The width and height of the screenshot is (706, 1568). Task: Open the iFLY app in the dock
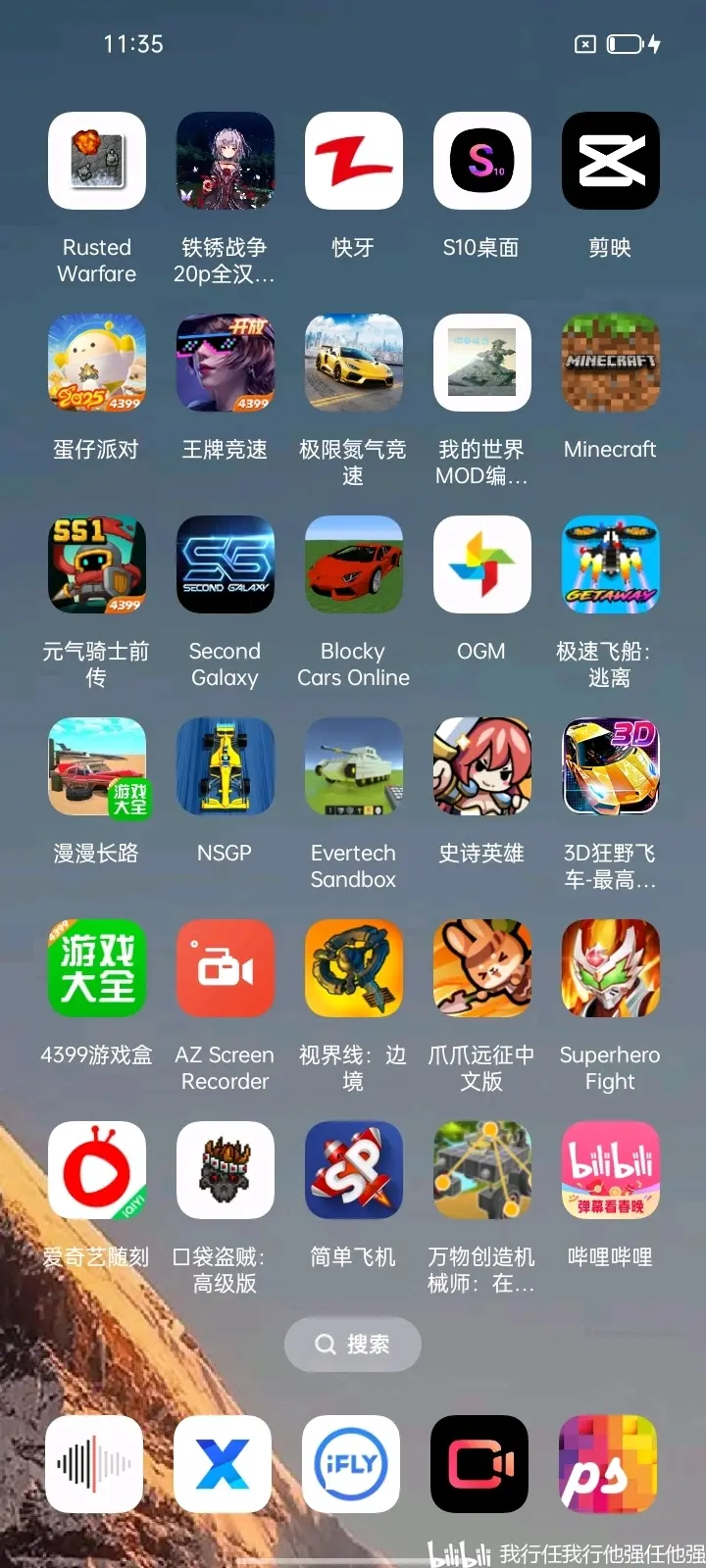pos(353,1464)
